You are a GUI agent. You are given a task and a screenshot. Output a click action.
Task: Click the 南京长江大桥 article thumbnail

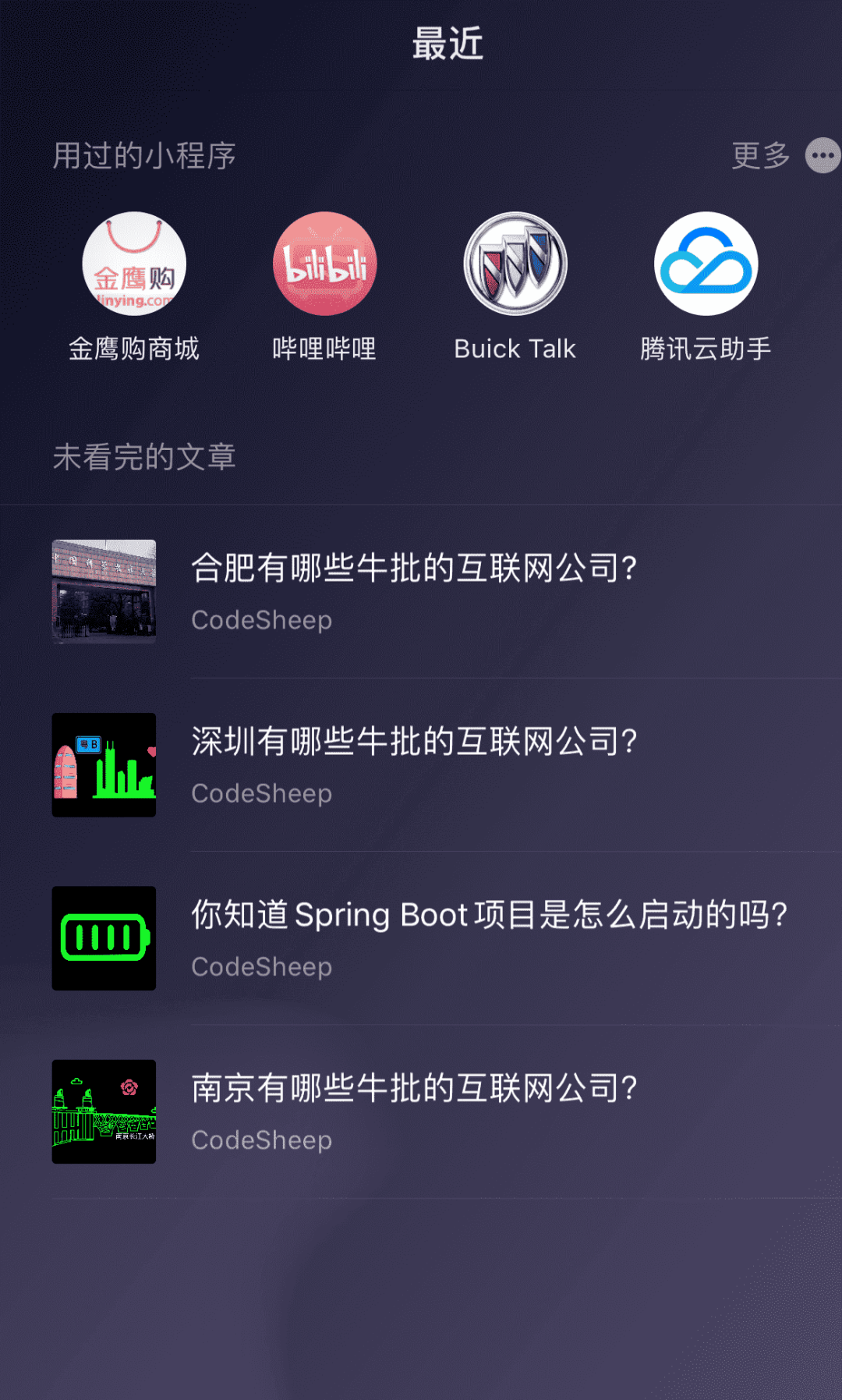click(x=104, y=1111)
